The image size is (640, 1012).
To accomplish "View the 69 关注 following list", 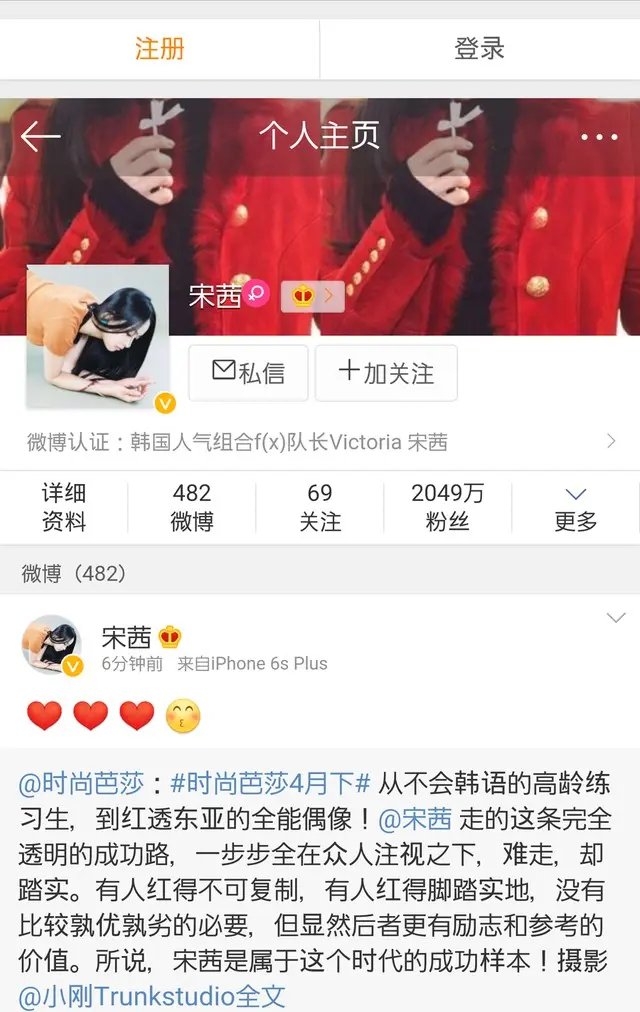I will [x=320, y=507].
